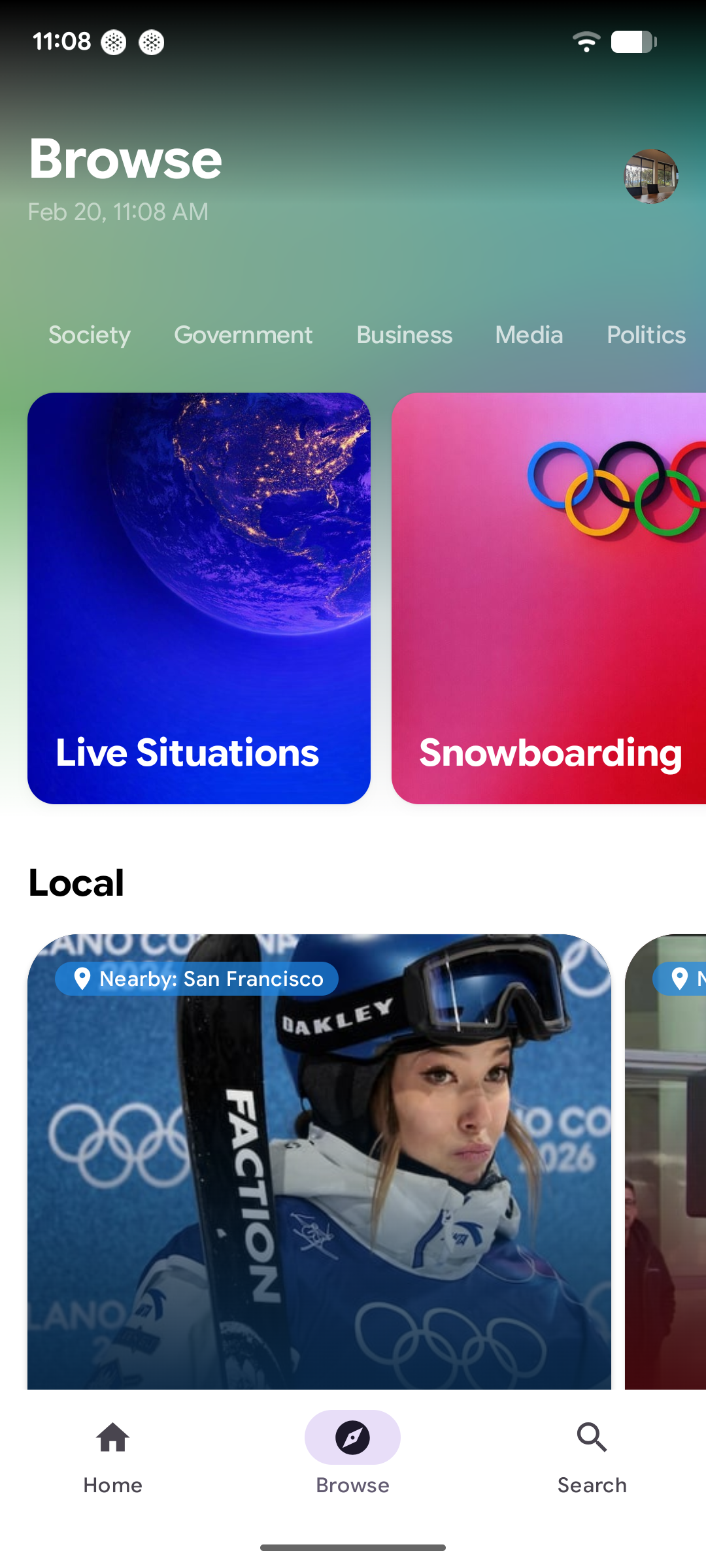The image size is (706, 1568).
Task: Select the Society category
Action: coord(90,335)
